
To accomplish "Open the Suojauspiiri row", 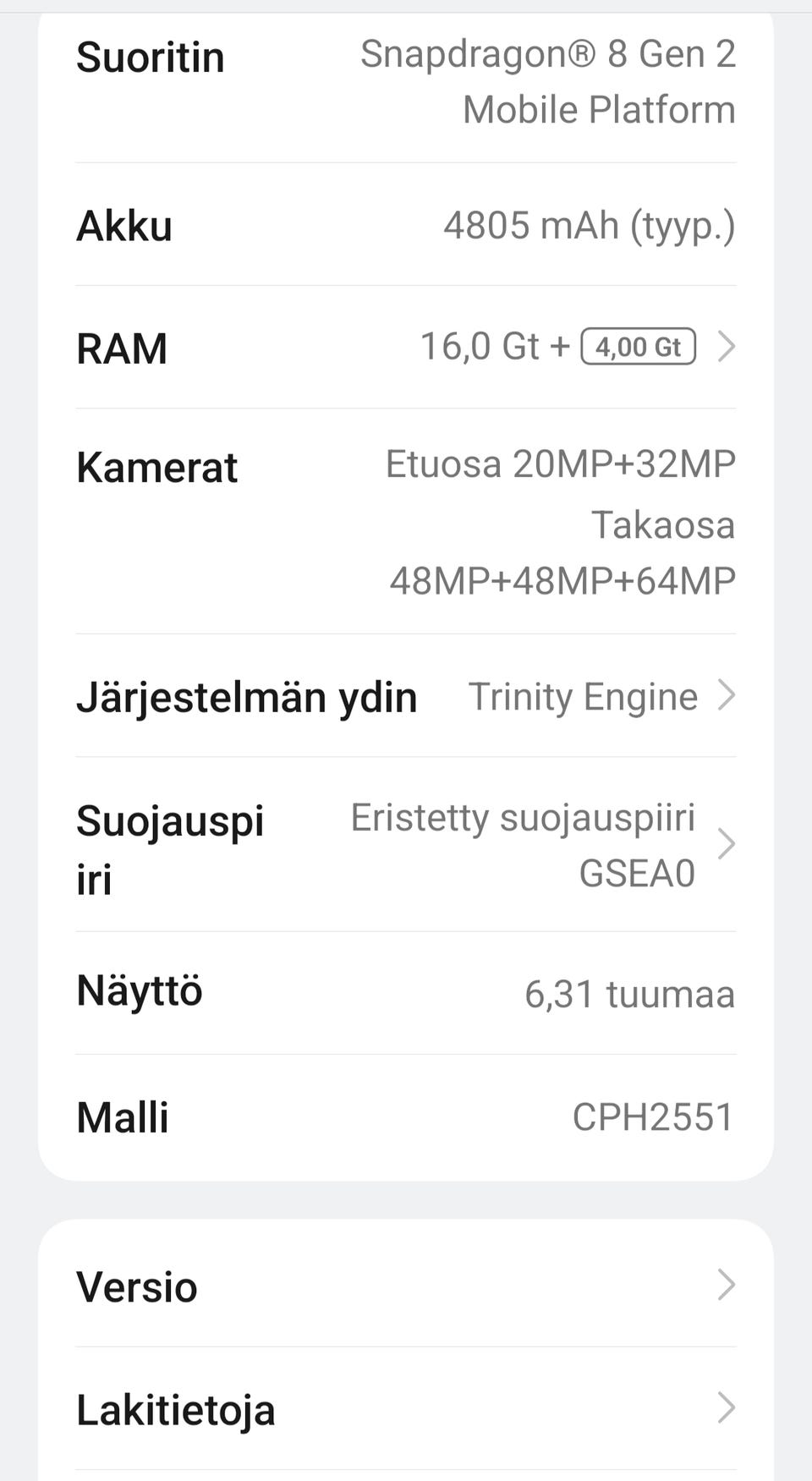I will click(406, 845).
